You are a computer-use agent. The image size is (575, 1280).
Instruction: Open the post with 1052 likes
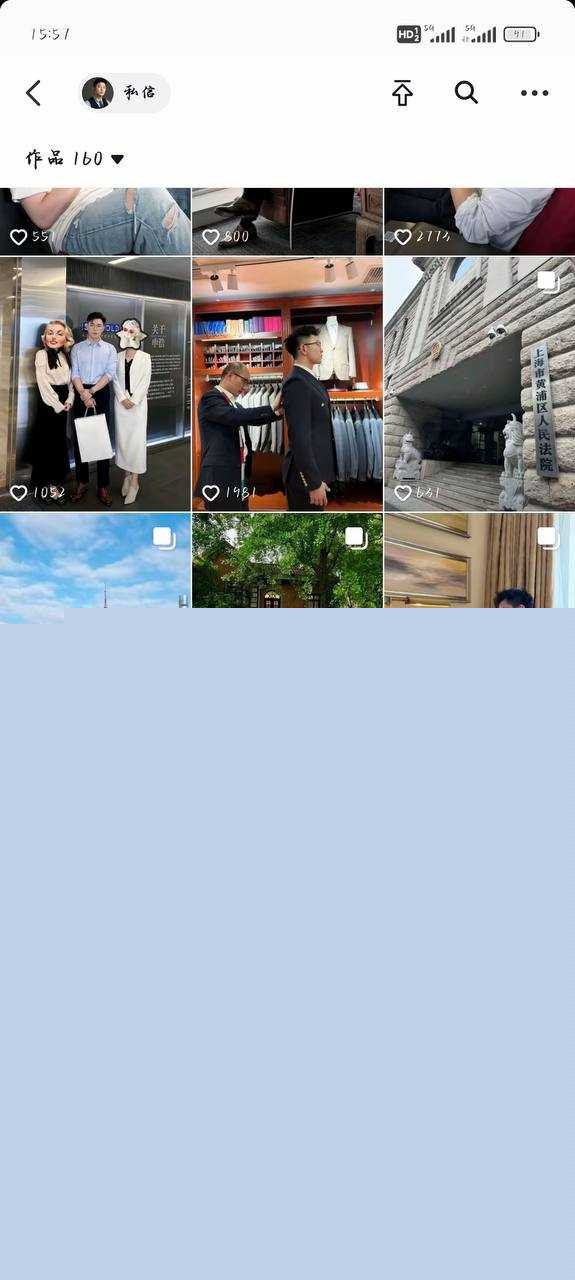[x=95, y=384]
